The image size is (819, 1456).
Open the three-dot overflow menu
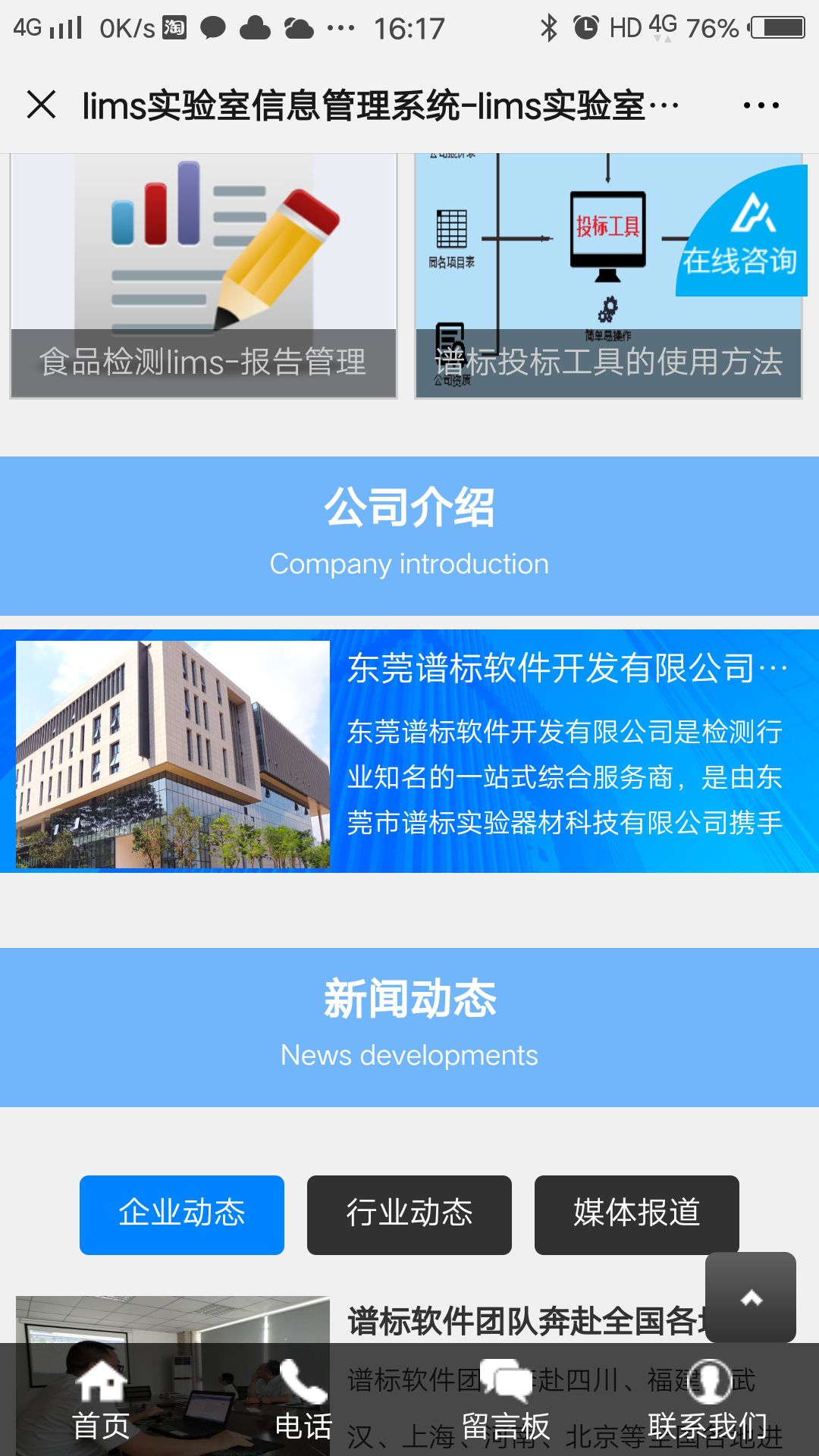click(761, 105)
